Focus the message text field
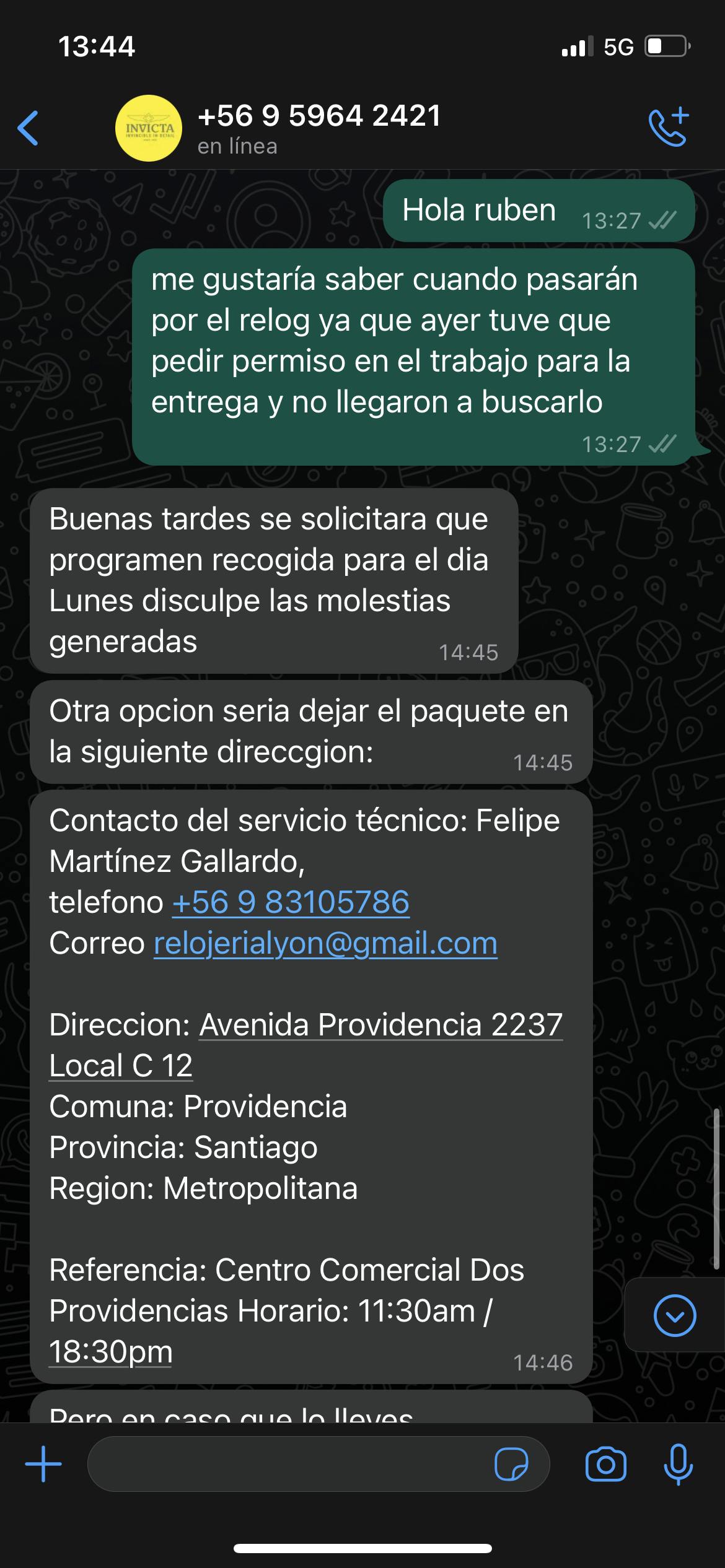725x1568 pixels. click(288, 1464)
